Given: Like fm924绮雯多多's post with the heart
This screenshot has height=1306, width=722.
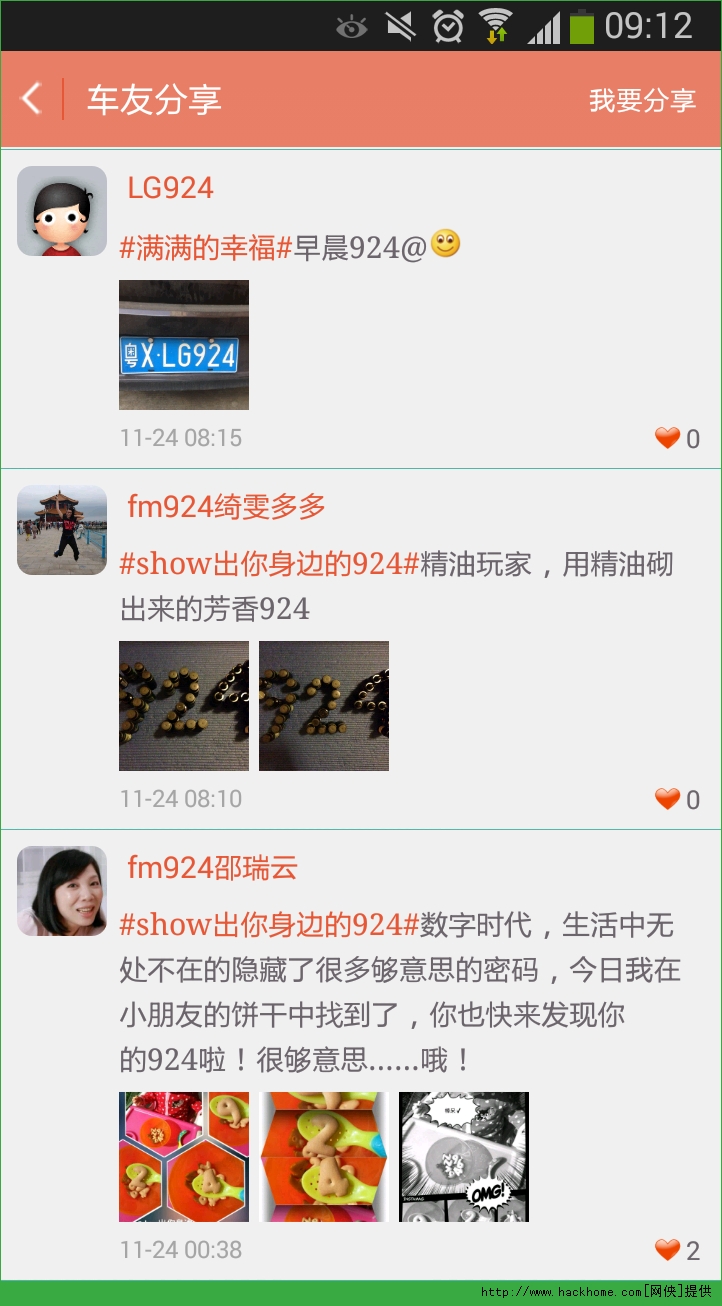Looking at the screenshot, I should coord(667,799).
